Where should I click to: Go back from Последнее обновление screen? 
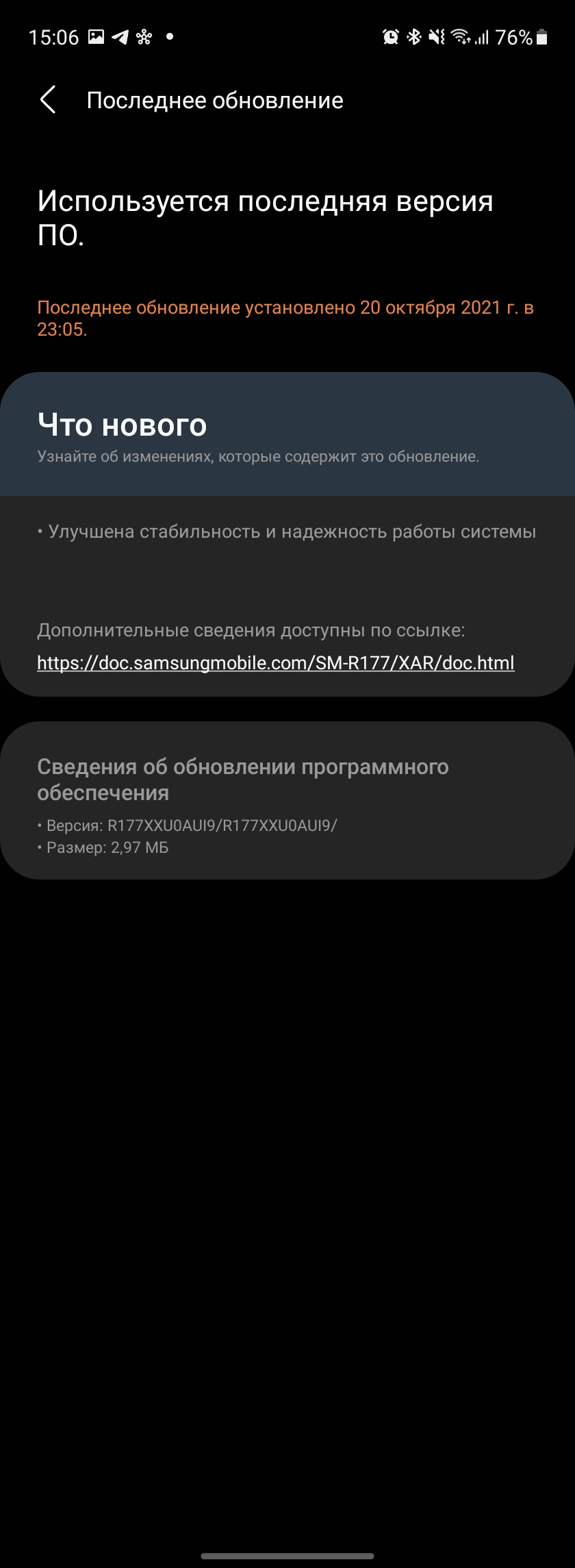[48, 100]
